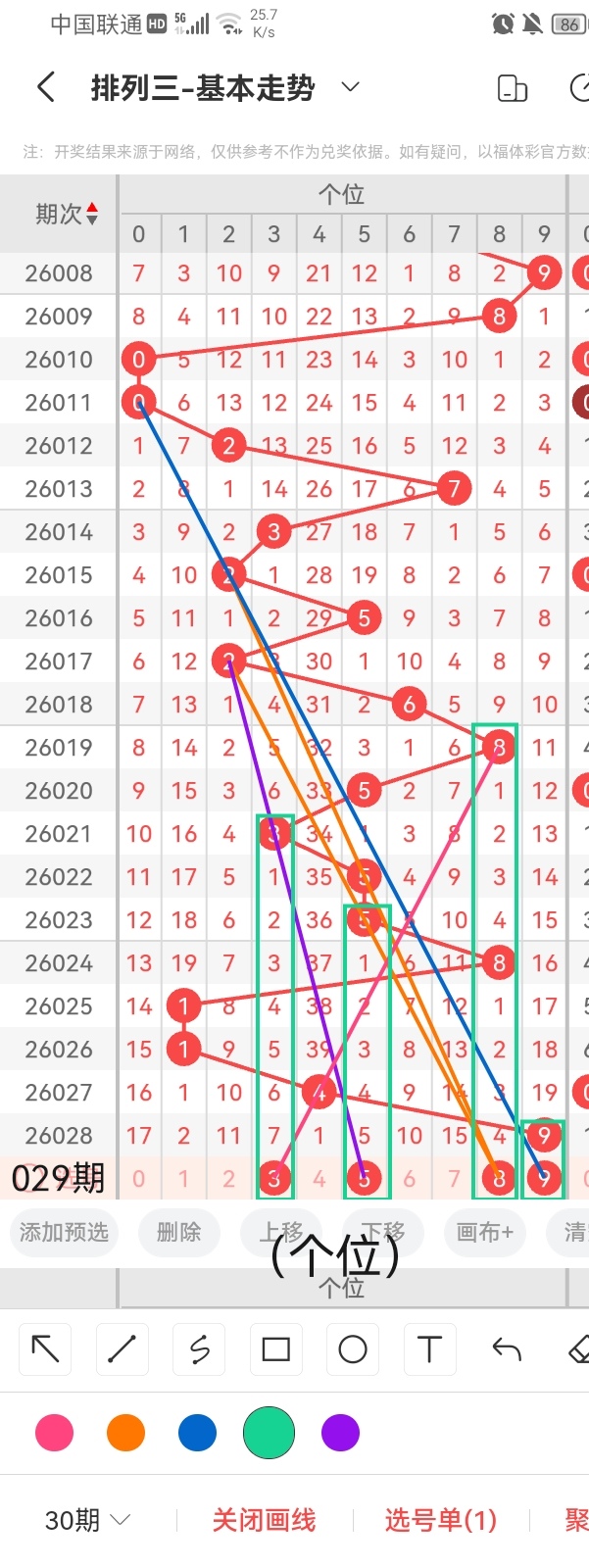
Task: Select the text tool
Action: pyautogui.click(x=429, y=1349)
